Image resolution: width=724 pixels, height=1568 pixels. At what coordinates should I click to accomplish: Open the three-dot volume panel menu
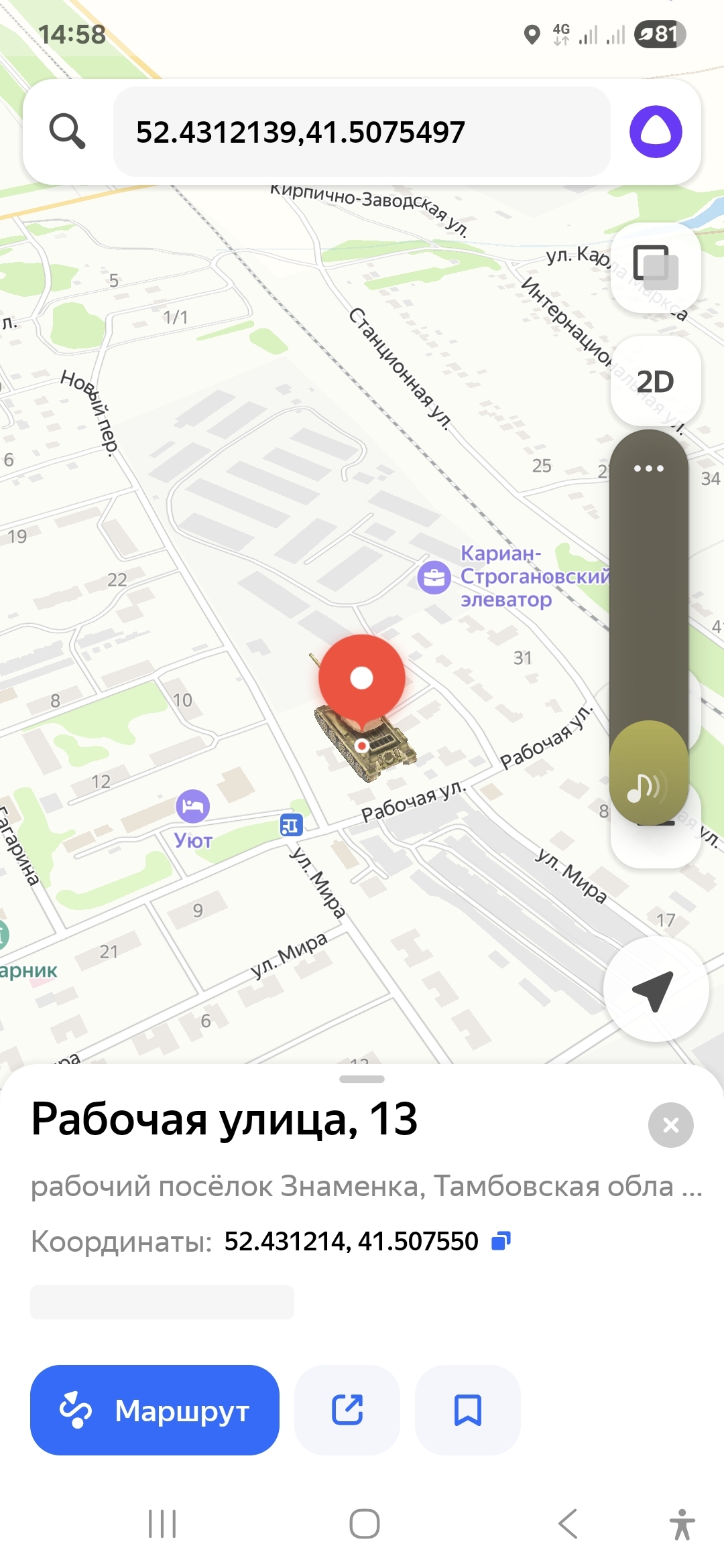coord(649,468)
